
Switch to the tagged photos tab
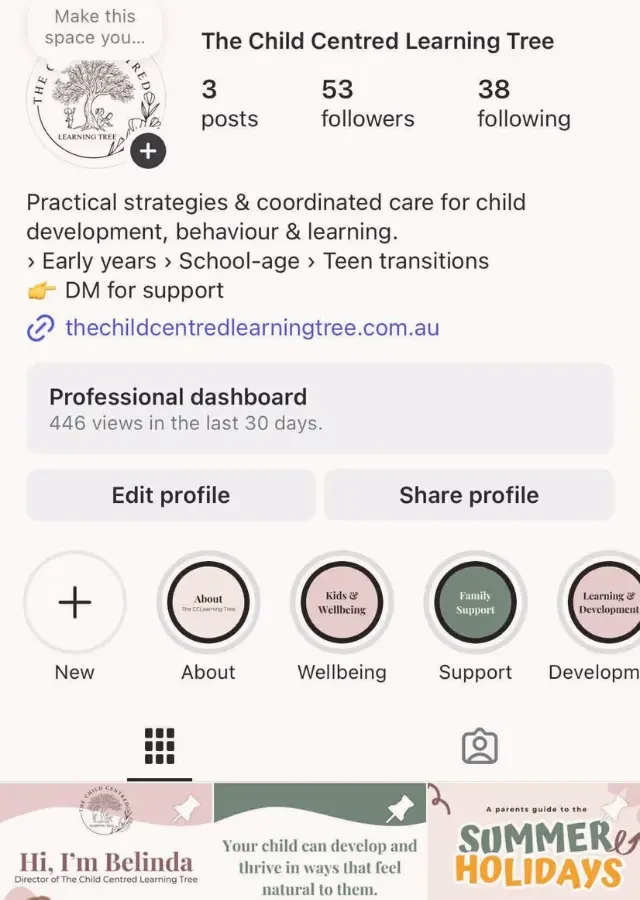[480, 746]
